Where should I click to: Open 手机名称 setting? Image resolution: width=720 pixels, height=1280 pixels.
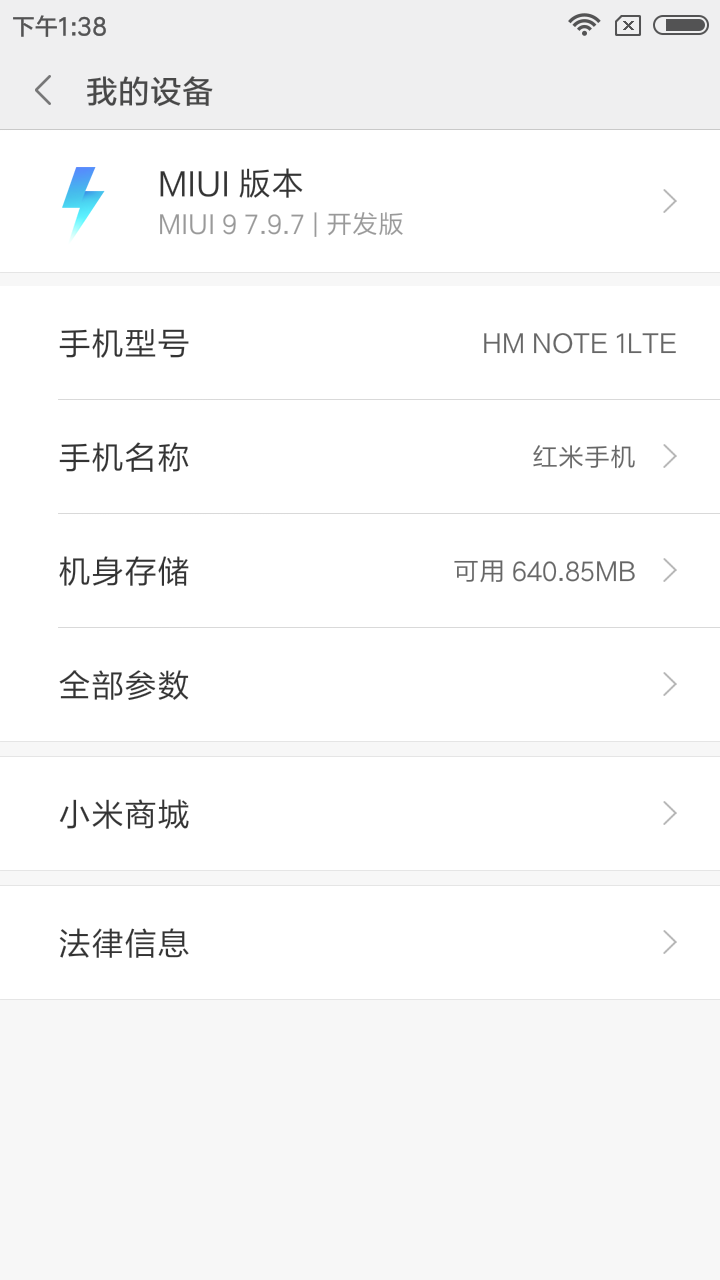[x=360, y=457]
